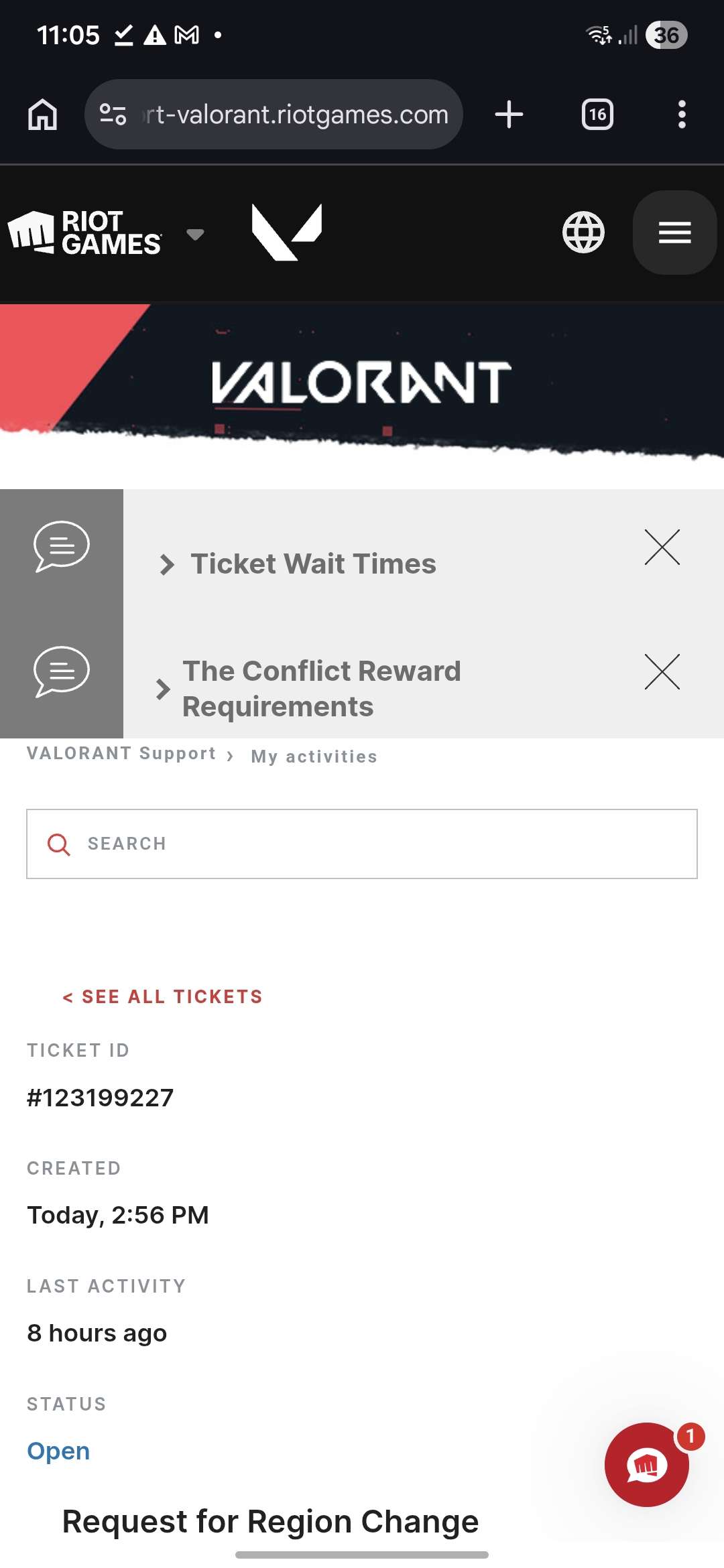Expand the Ticket Wait Times notification
The height and width of the screenshot is (1568, 724).
[x=312, y=563]
